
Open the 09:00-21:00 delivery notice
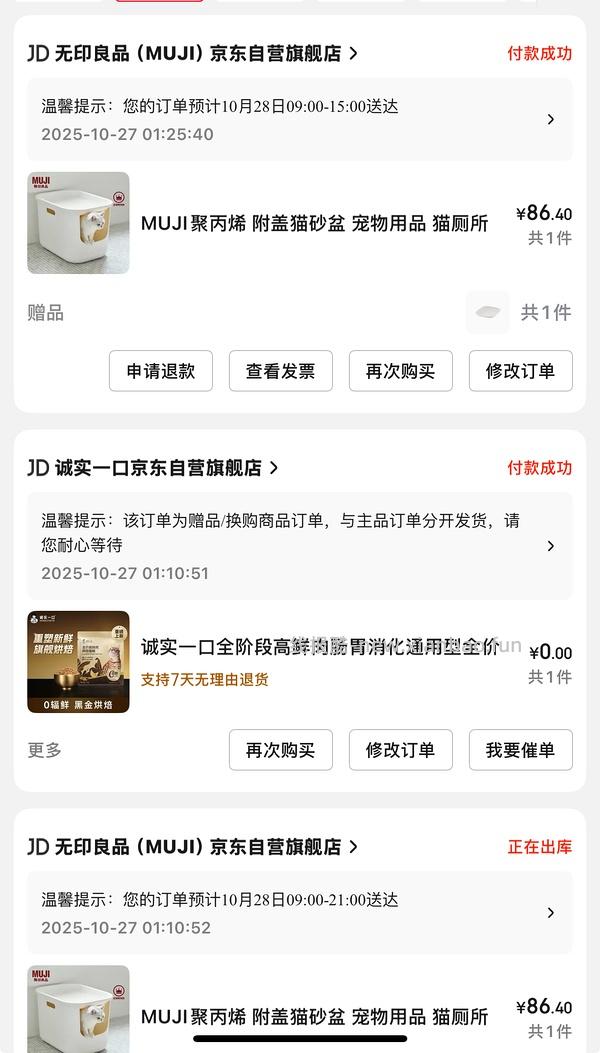pyautogui.click(x=300, y=913)
